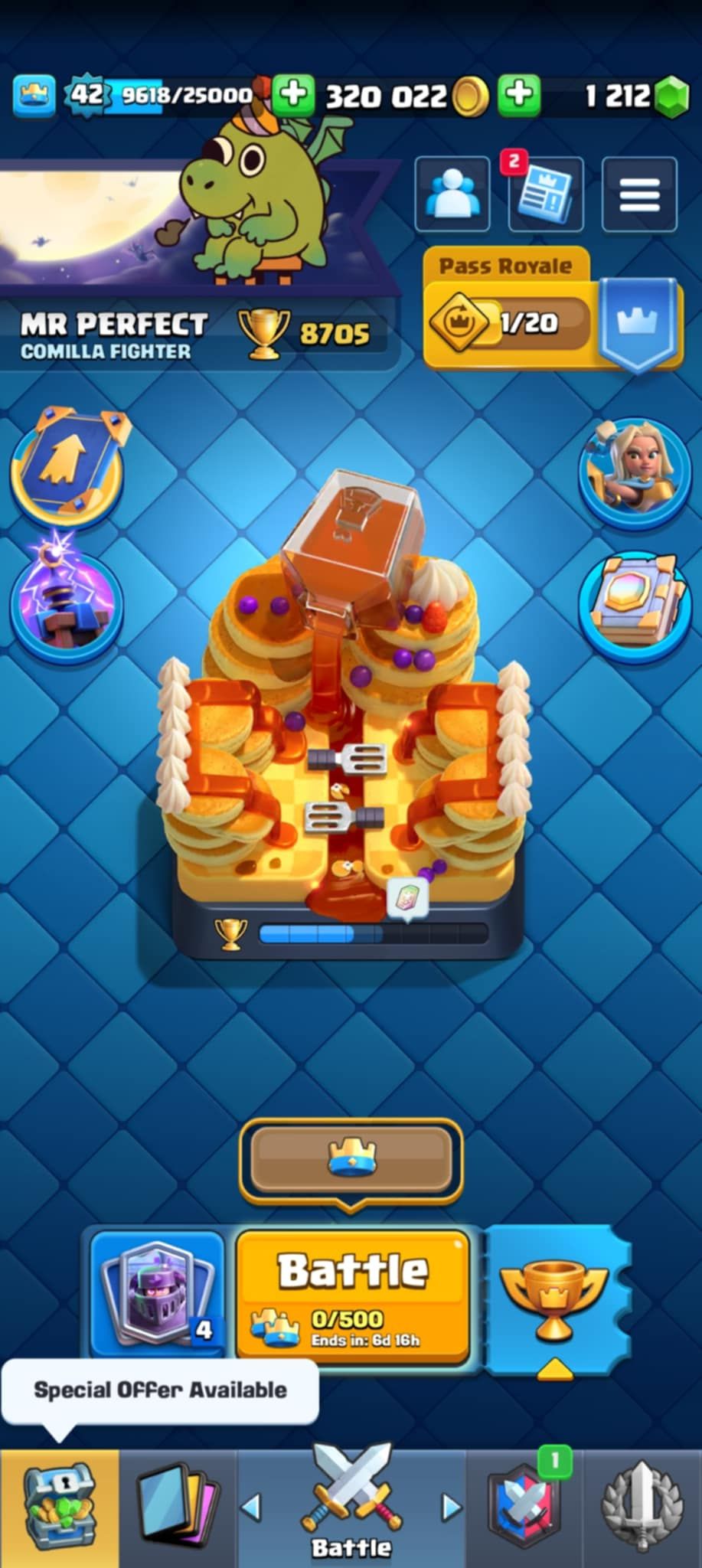The image size is (702, 1568).
Task: Switch to the Clan tab
Action: click(525, 1508)
